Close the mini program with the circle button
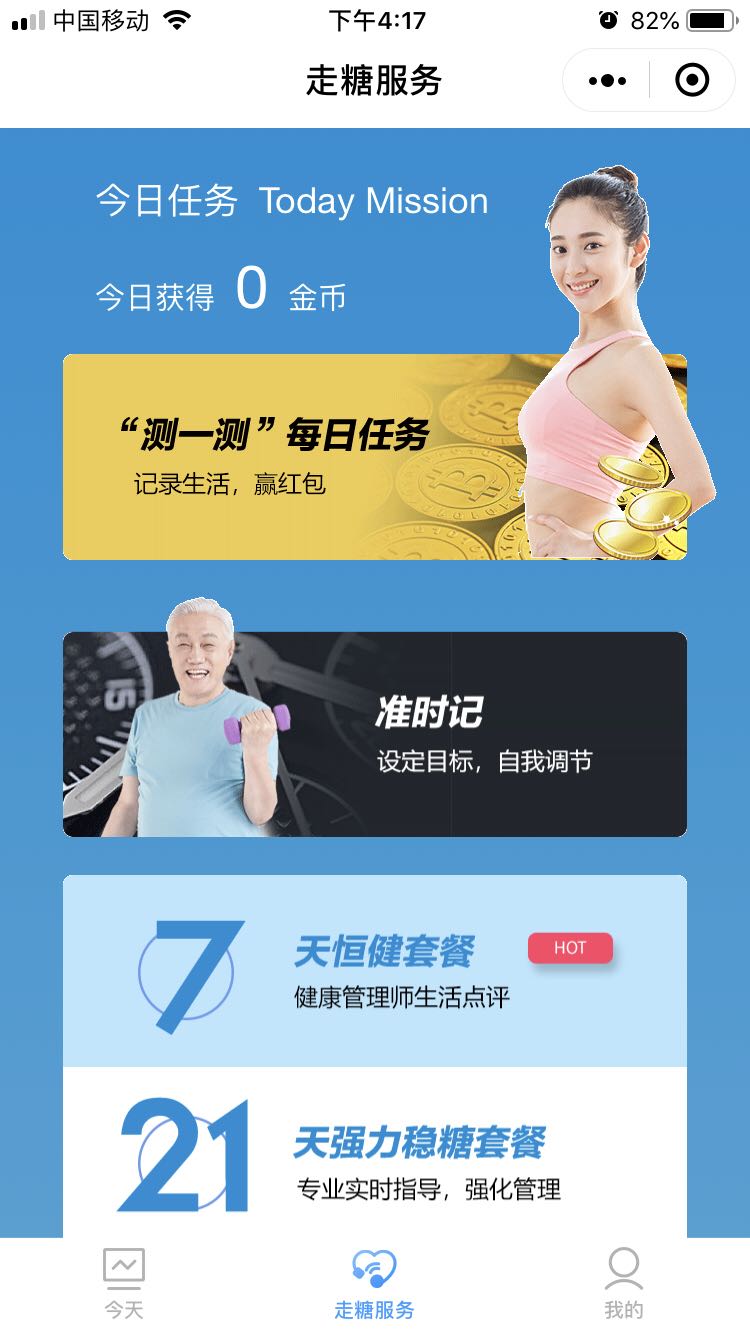 pos(692,80)
